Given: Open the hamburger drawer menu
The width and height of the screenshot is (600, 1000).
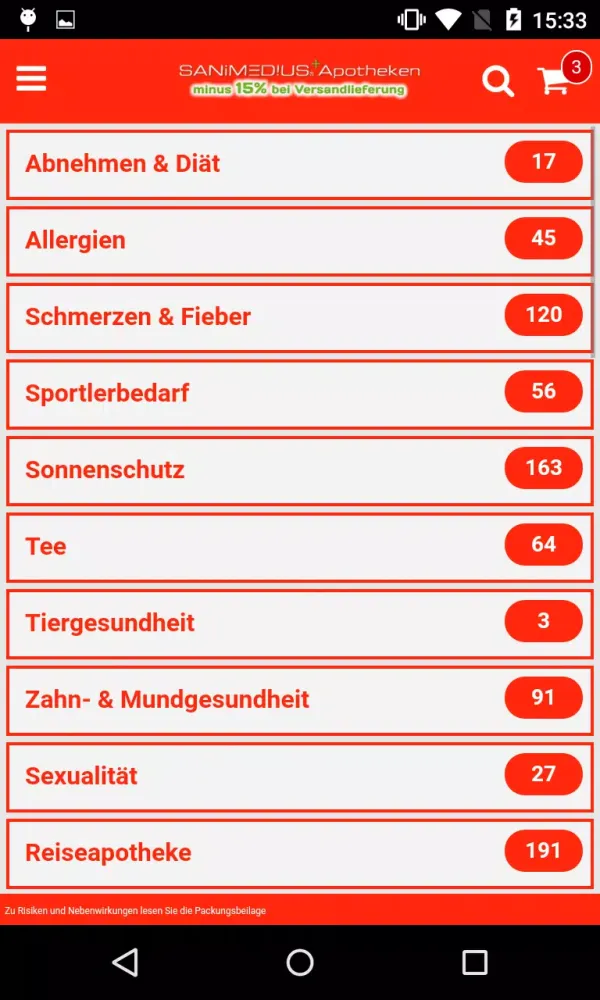Looking at the screenshot, I should coord(31,79).
